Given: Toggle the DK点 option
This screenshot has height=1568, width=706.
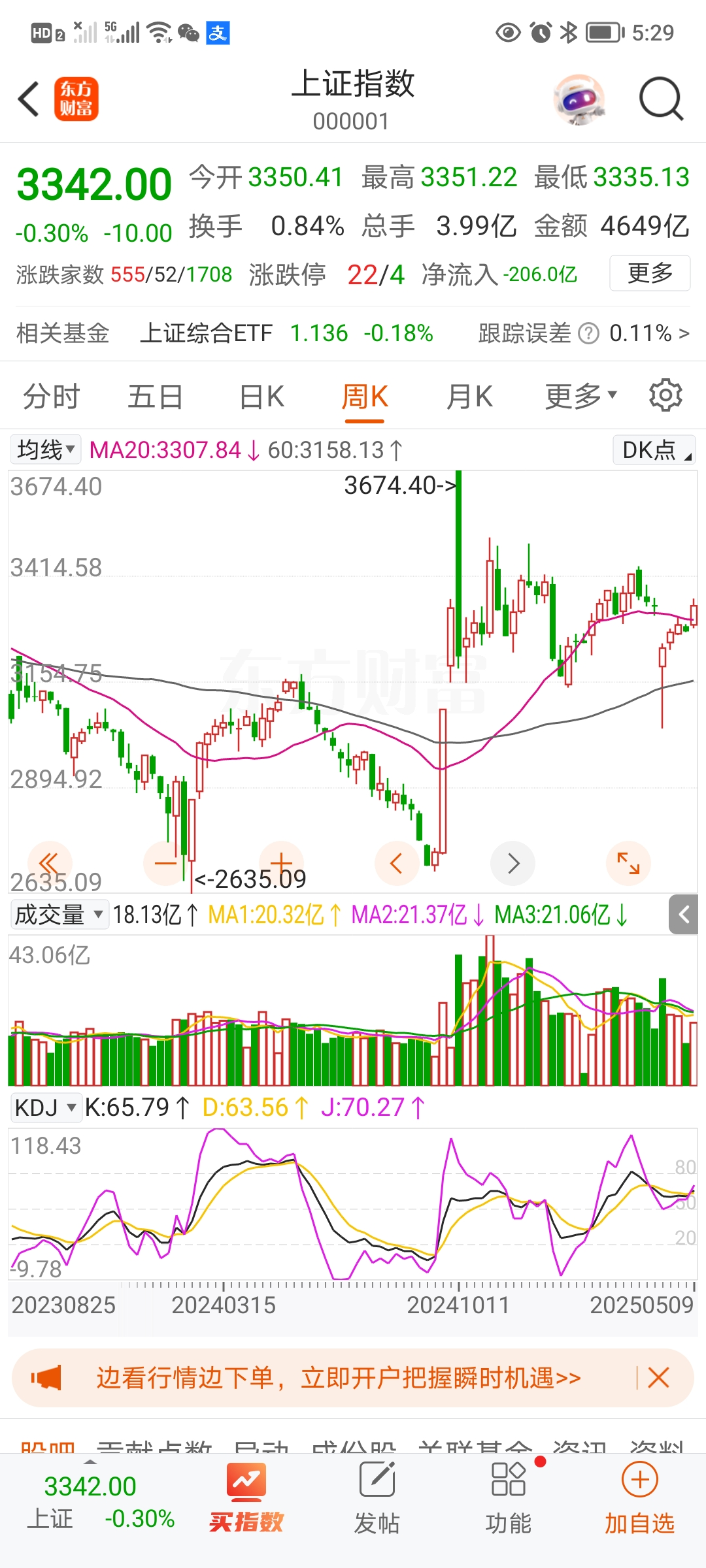Looking at the screenshot, I should (x=654, y=449).
